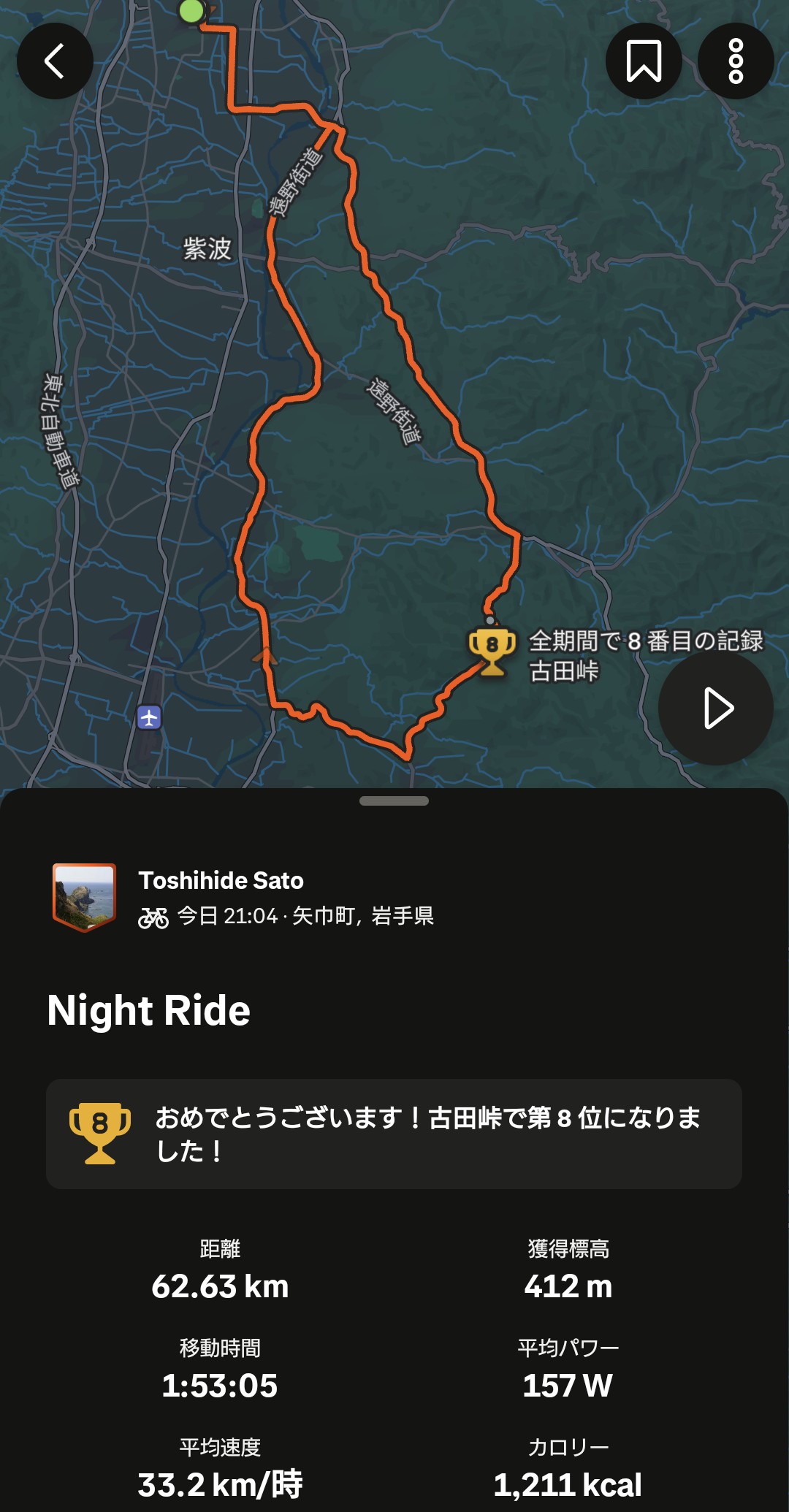View the 古田峠 8th place achievement banner
The height and width of the screenshot is (1512, 789).
(394, 1134)
